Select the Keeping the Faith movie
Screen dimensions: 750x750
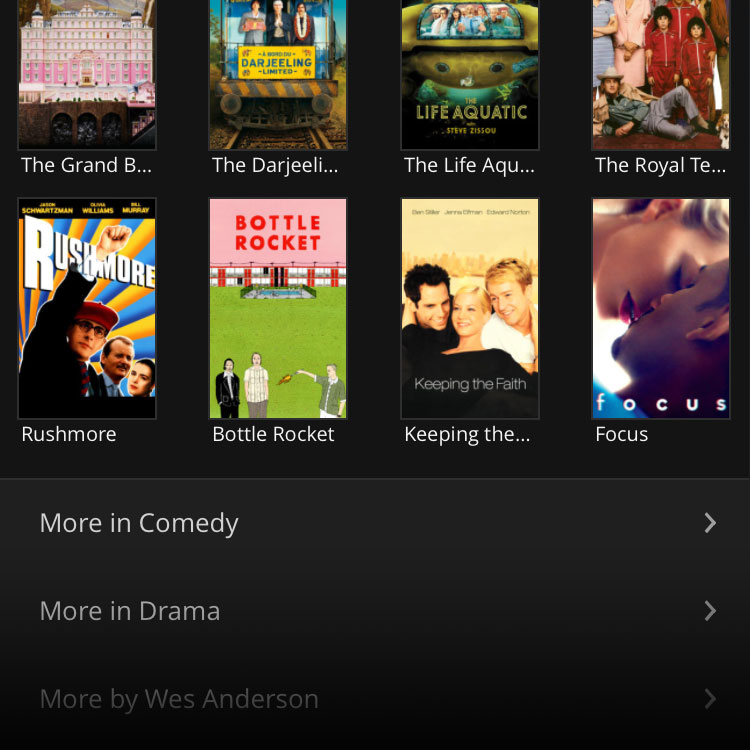pyautogui.click(x=470, y=308)
